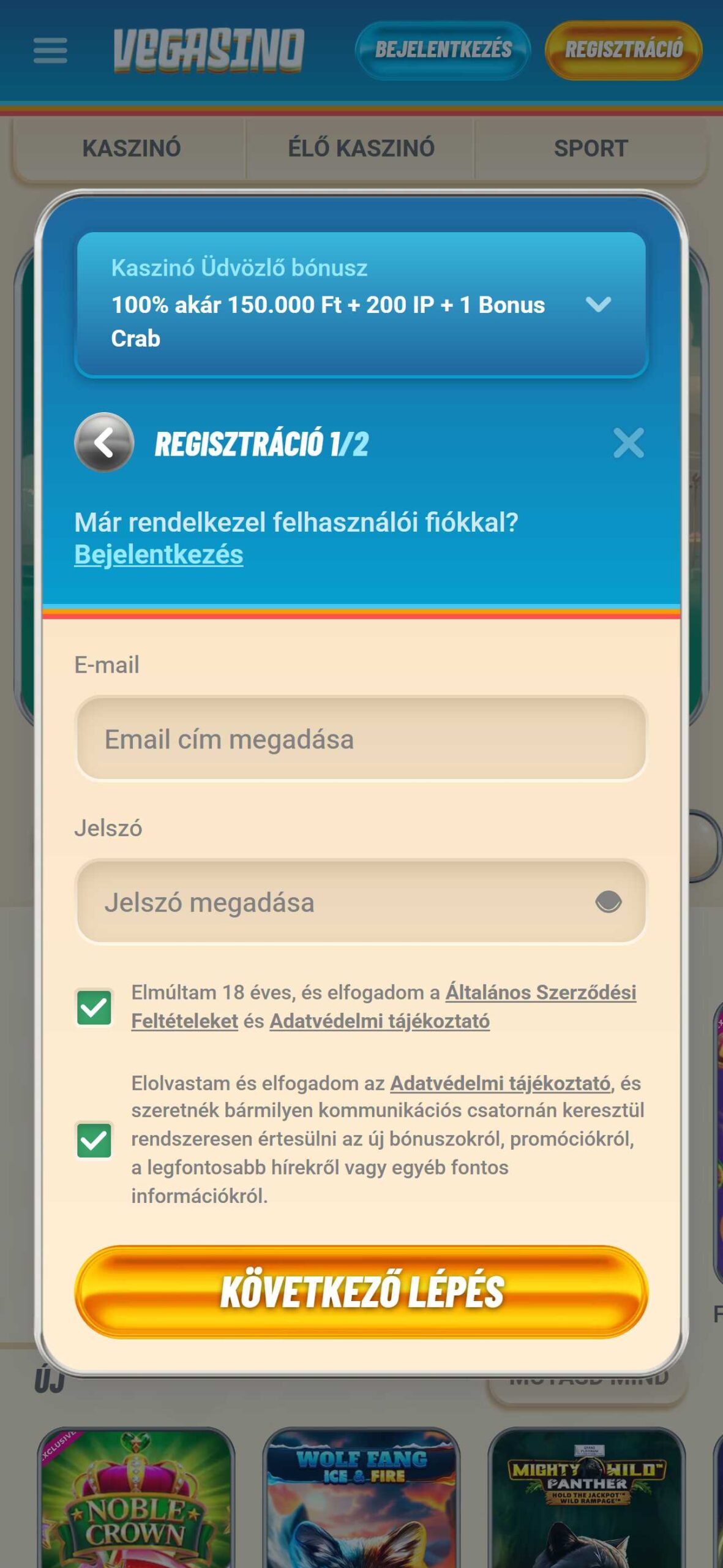Open Általános Szerződési Feltételeket link
Image resolution: width=723 pixels, height=1568 pixels.
(540, 992)
